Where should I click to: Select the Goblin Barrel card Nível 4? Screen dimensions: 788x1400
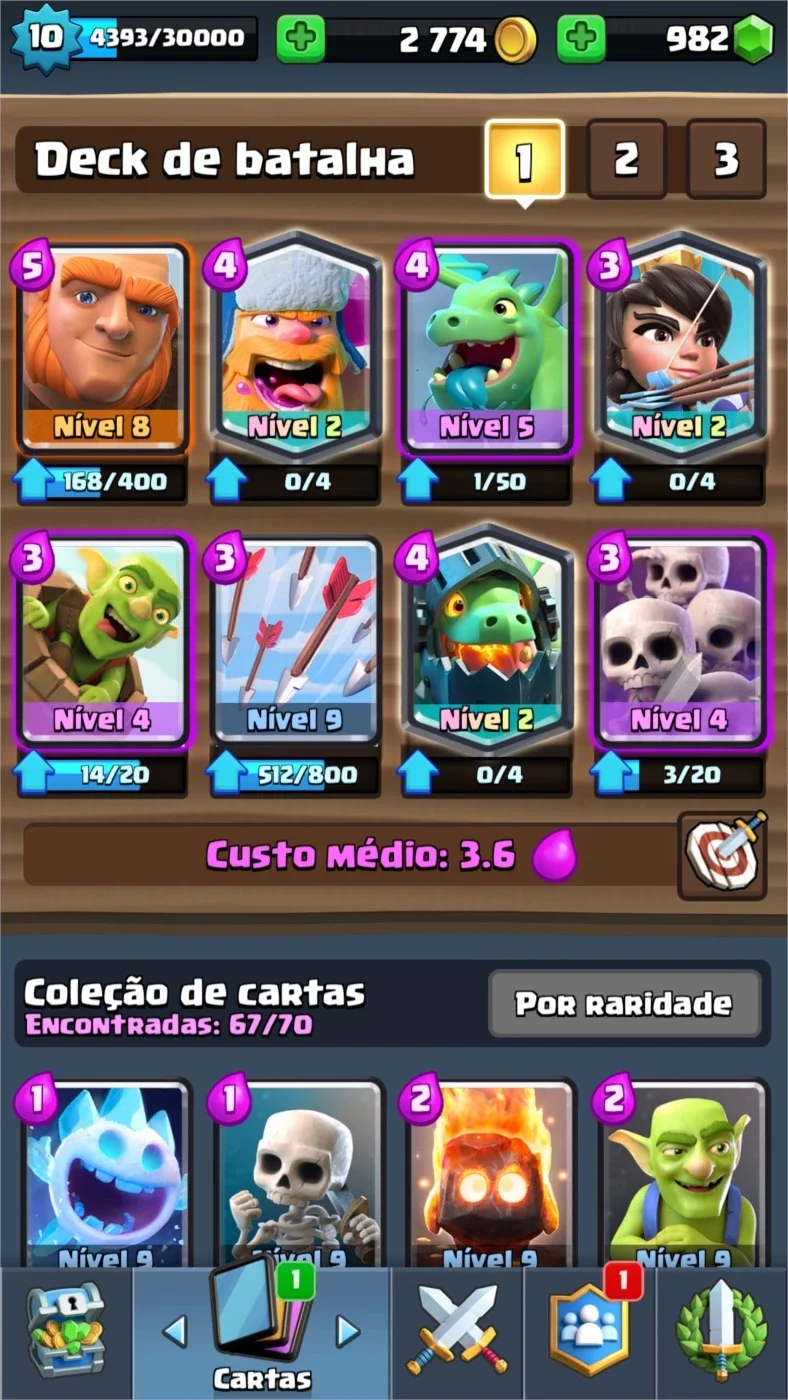pos(103,641)
